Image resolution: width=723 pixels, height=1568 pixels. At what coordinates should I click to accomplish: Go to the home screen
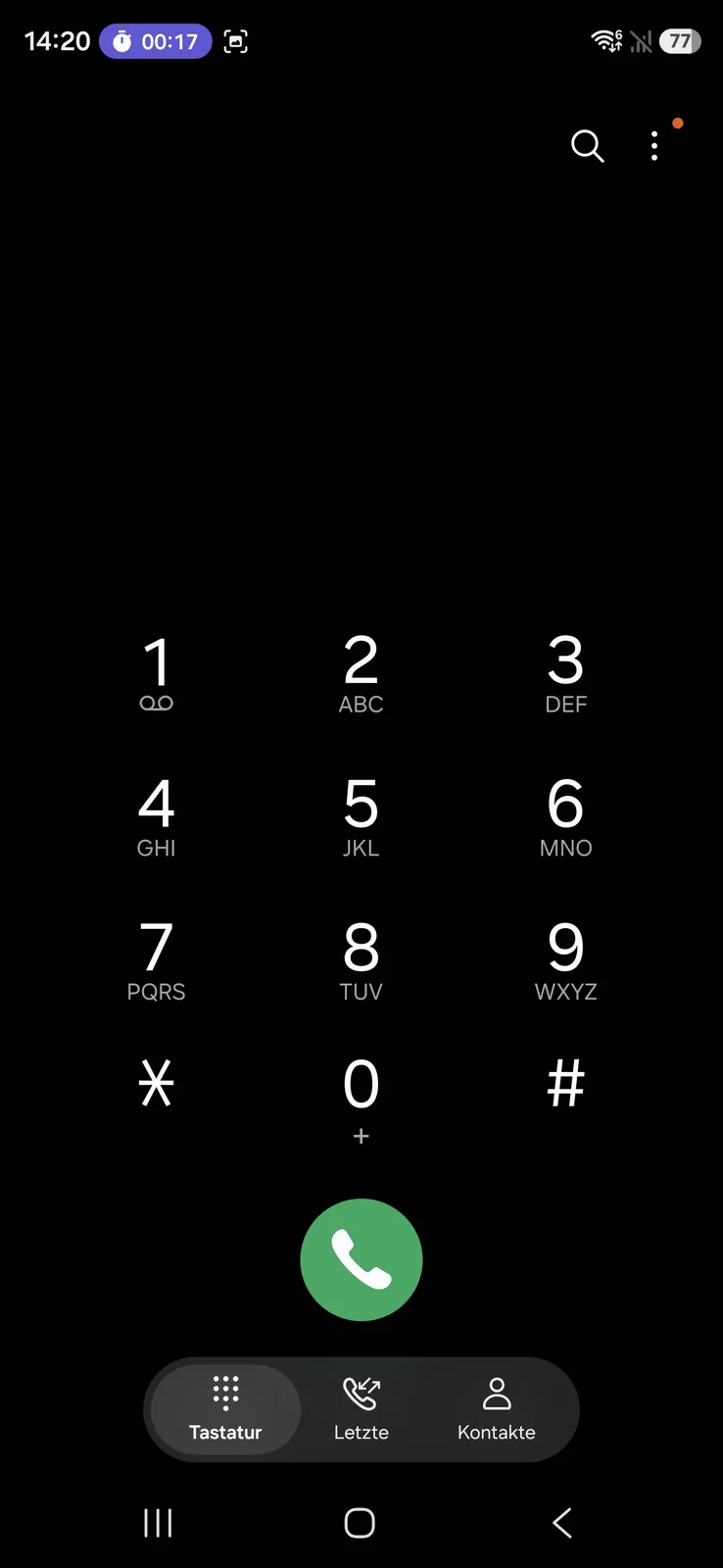pyautogui.click(x=360, y=1522)
